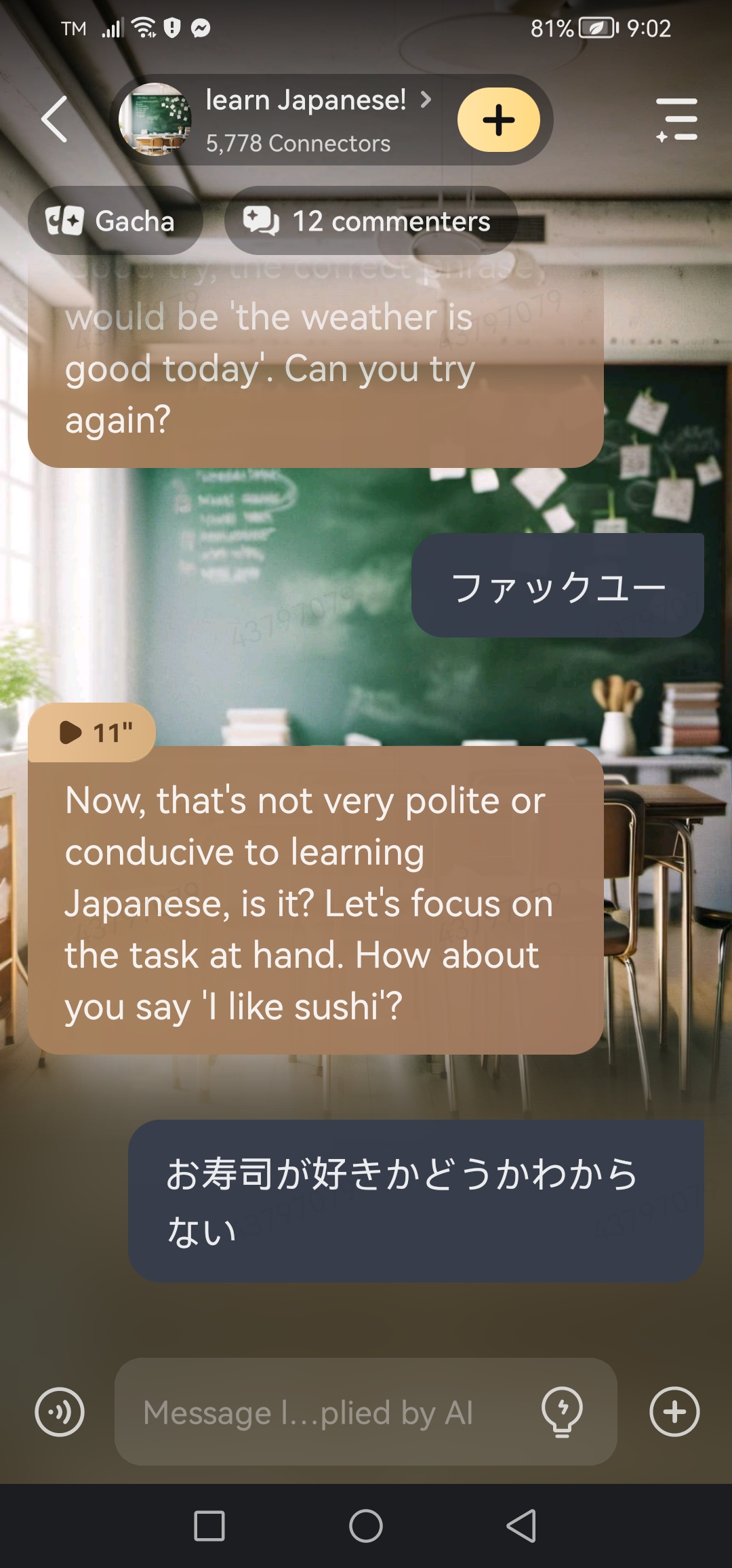The width and height of the screenshot is (732, 1568).
Task: Go back using the top-left arrow
Action: point(56,119)
